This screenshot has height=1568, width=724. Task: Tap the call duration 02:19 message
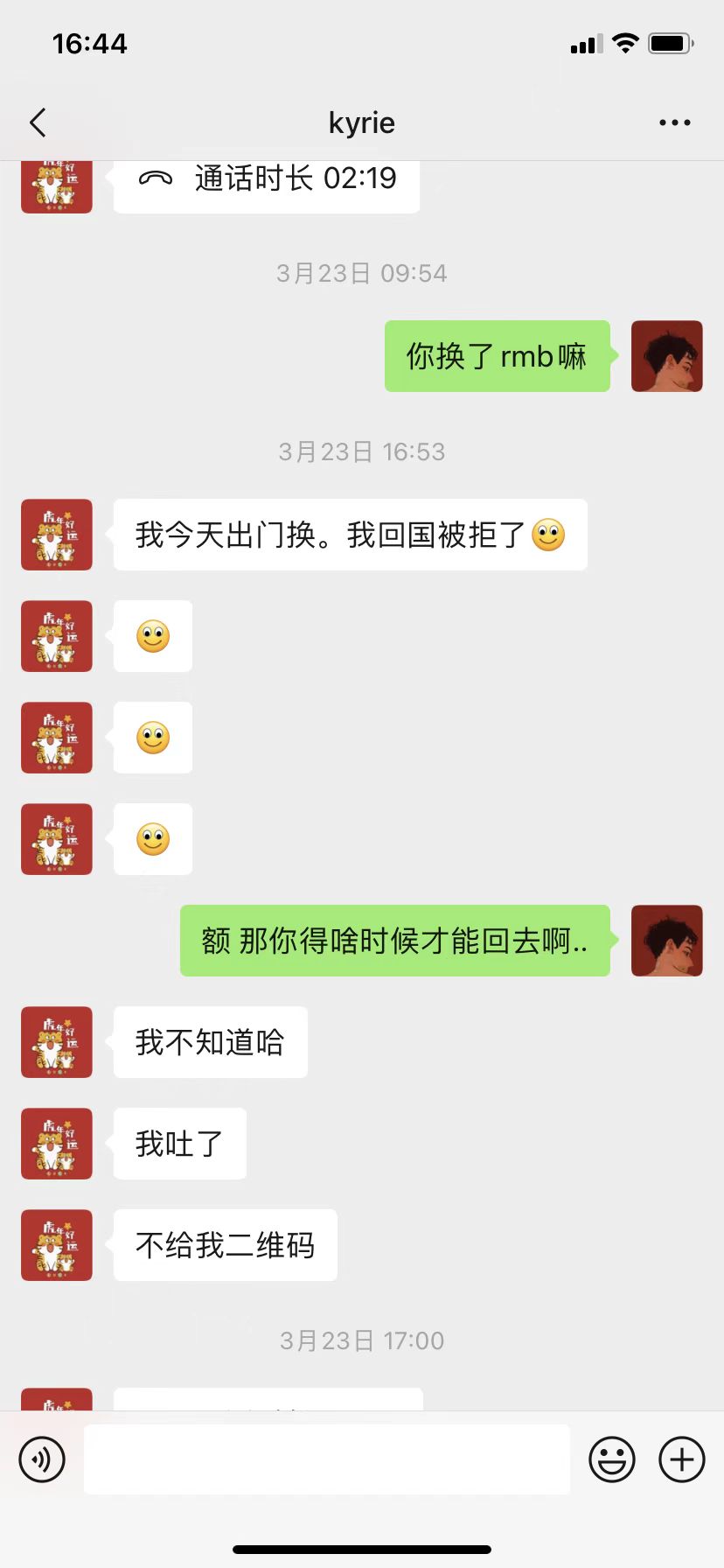pos(267,181)
